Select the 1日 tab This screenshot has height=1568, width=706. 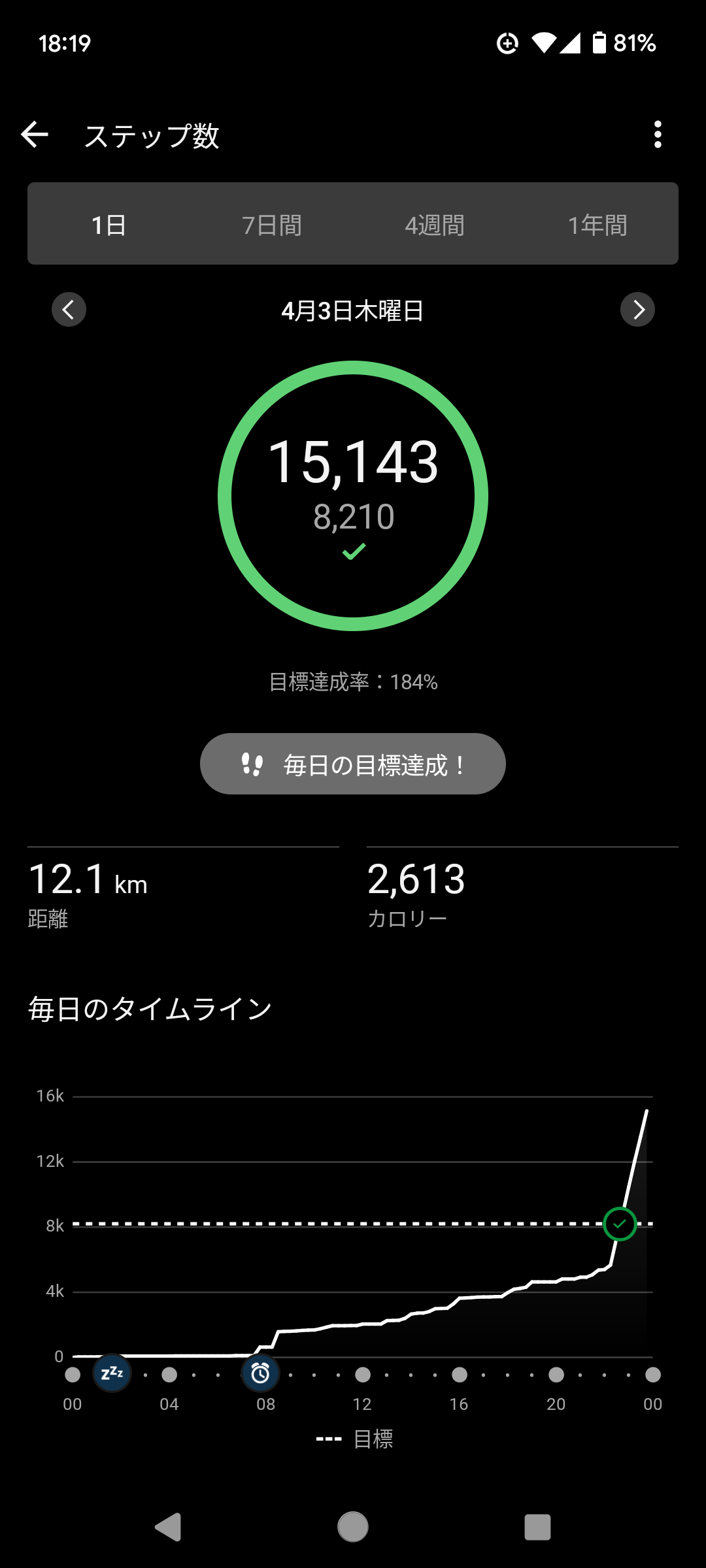pyautogui.click(x=109, y=225)
